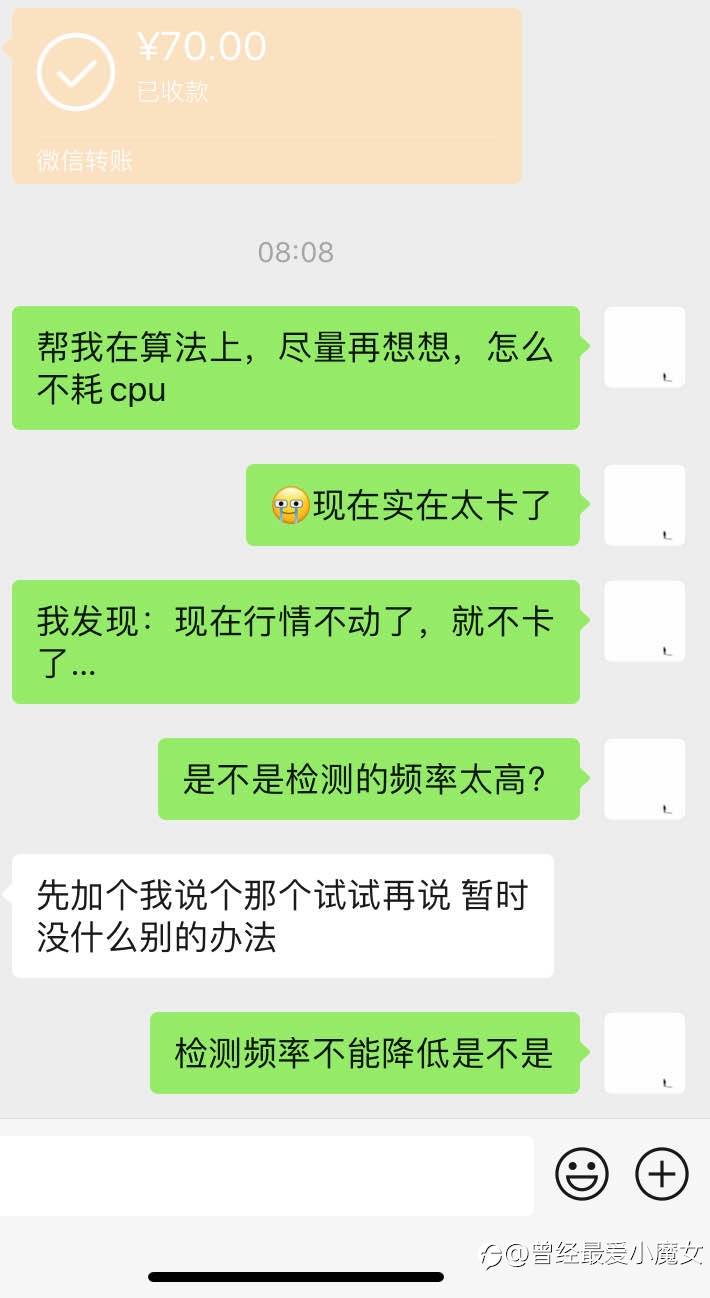This screenshot has height=1298, width=710.
Task: Tap the message input field
Action: pyautogui.click(x=266, y=1175)
